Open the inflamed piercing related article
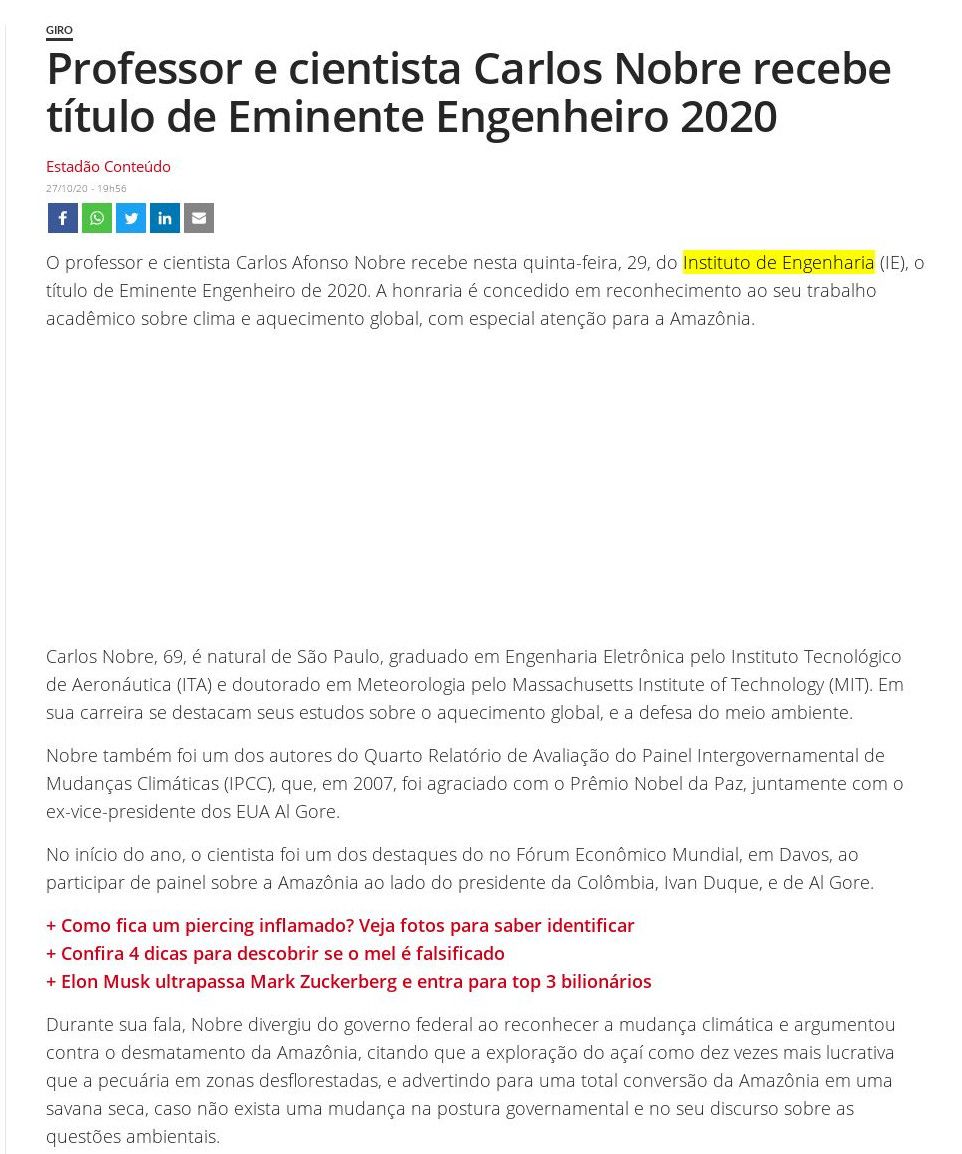 click(340, 925)
